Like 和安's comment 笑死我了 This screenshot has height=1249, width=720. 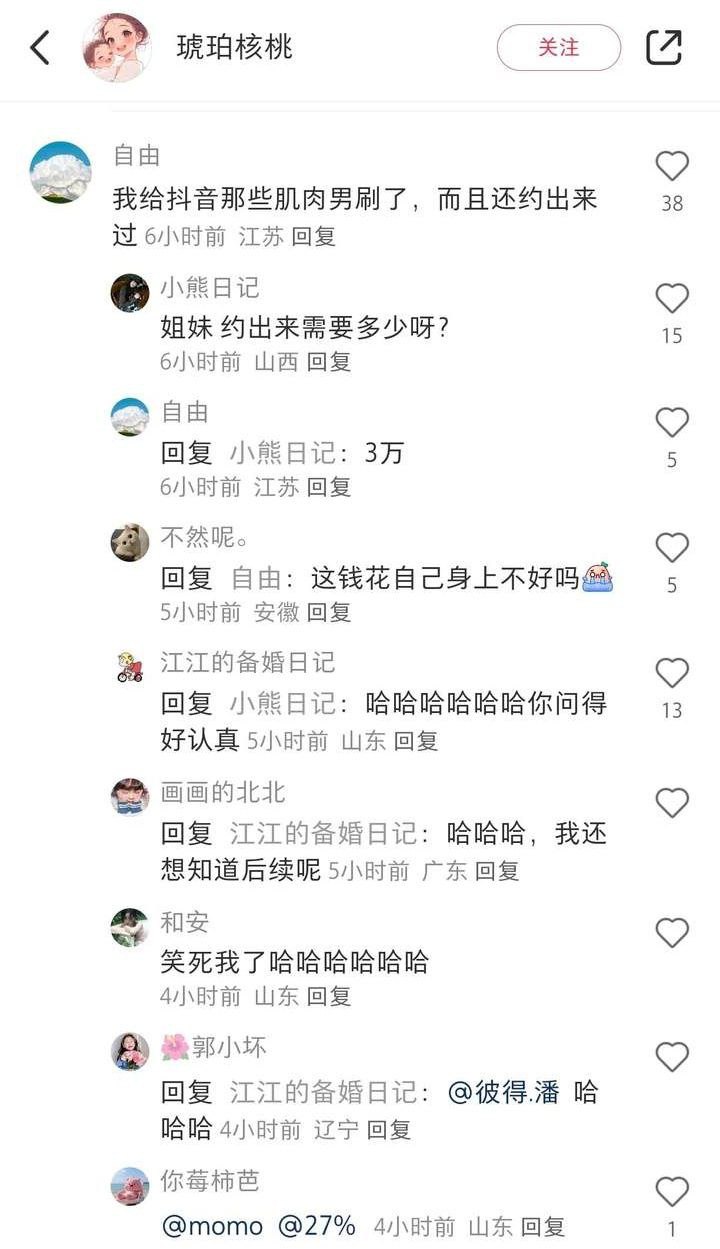pos(671,933)
